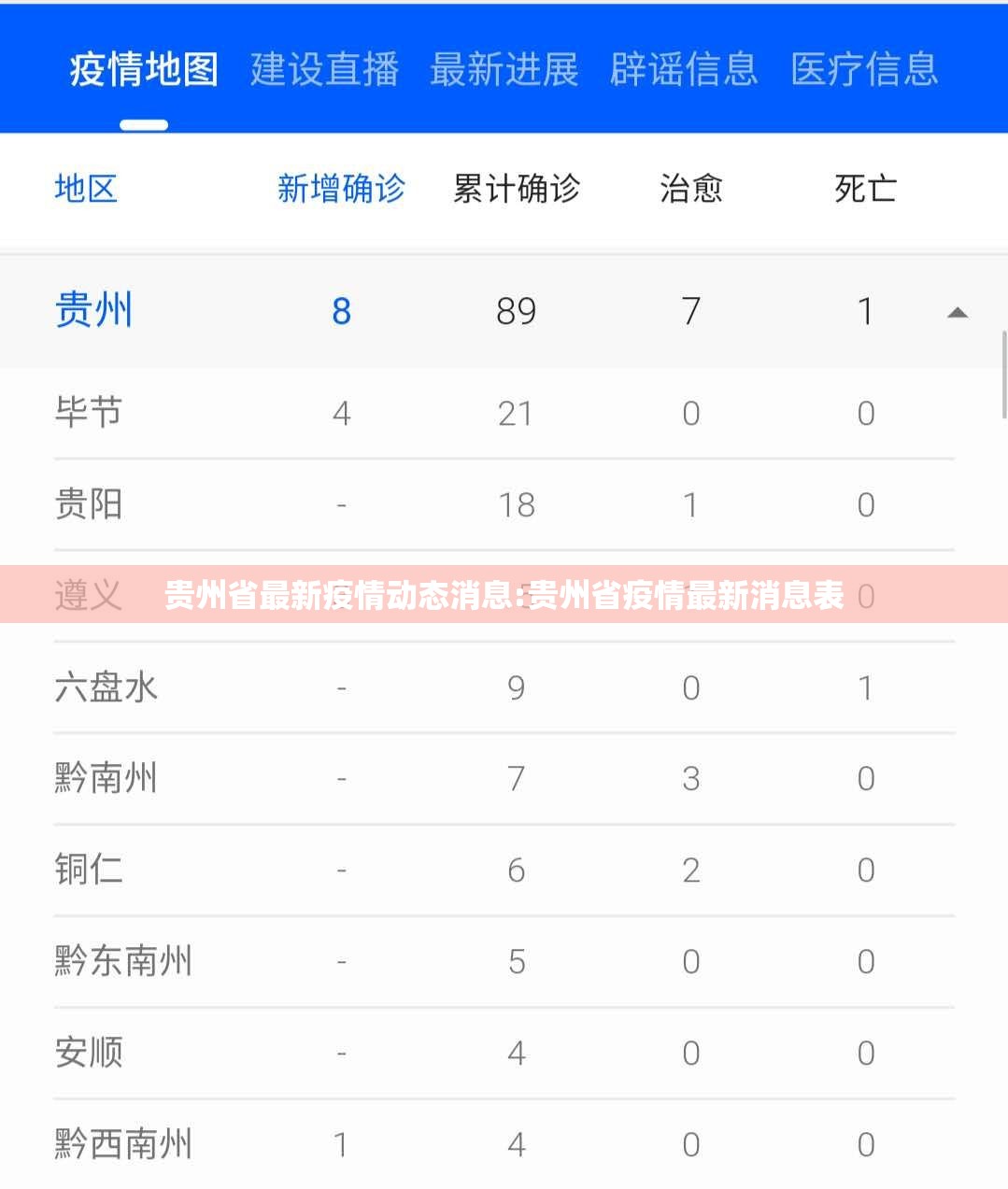The image size is (1008, 1189).
Task: Select the 黔西南州 entry
Action: (x=124, y=1142)
